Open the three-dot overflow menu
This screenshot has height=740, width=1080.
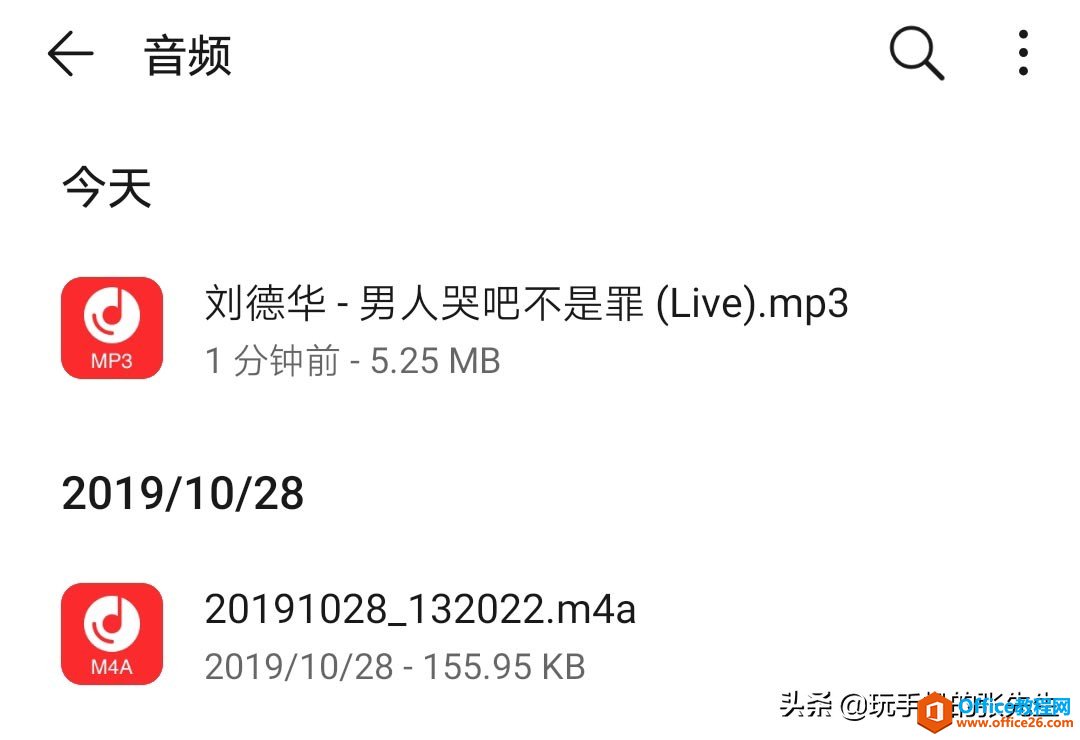tap(1022, 54)
